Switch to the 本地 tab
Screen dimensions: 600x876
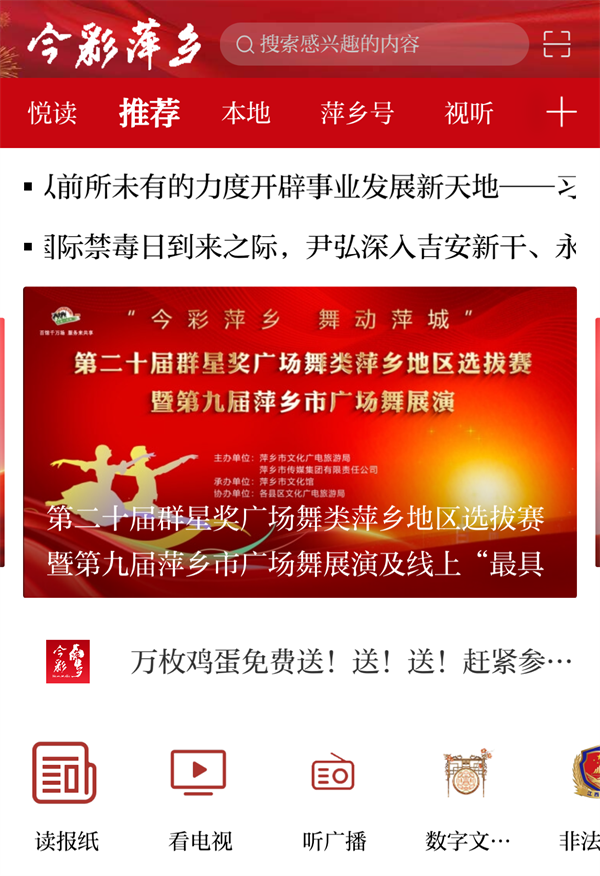tap(246, 113)
